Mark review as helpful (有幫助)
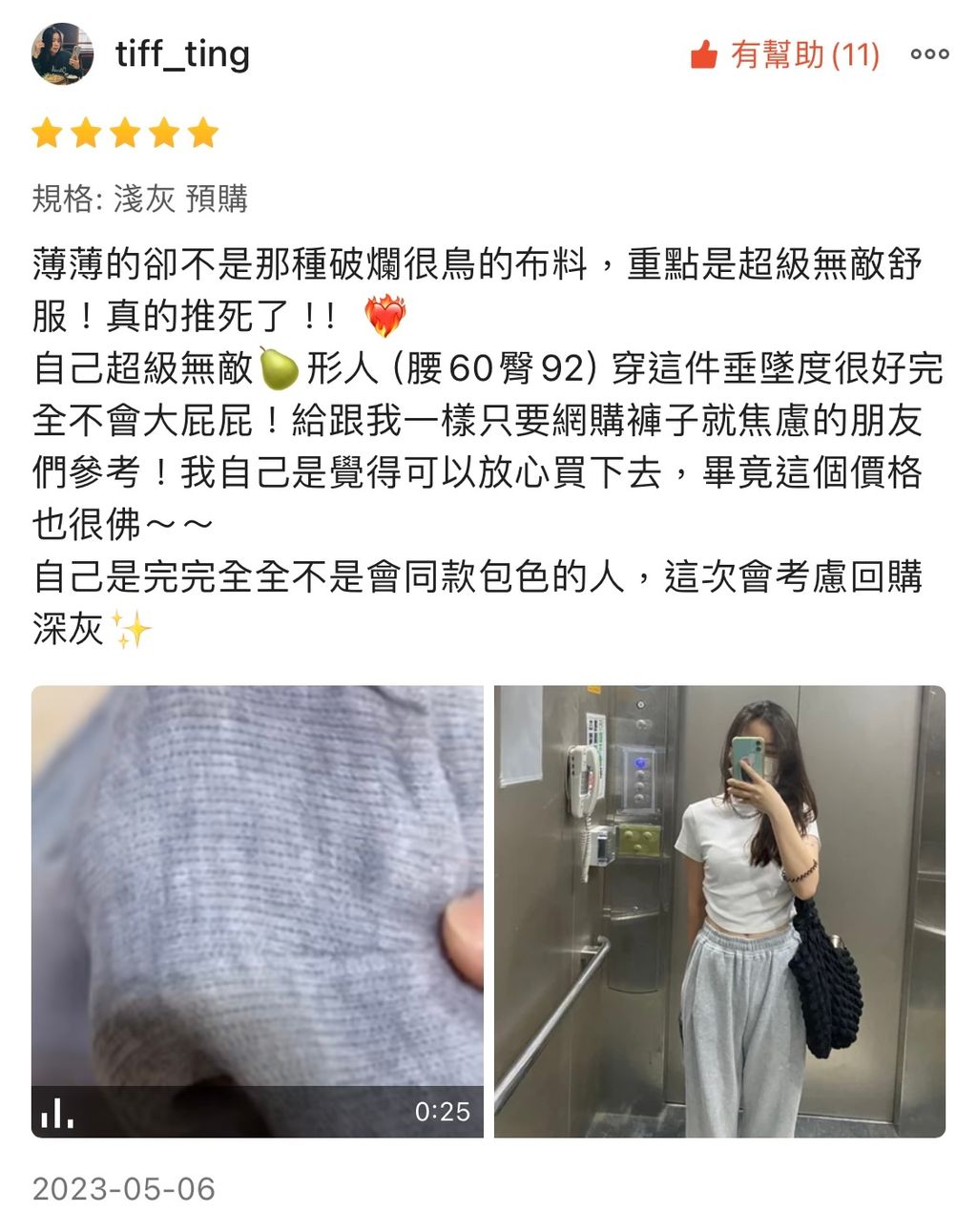Viewport: 977px width, 1232px height. pos(784,54)
